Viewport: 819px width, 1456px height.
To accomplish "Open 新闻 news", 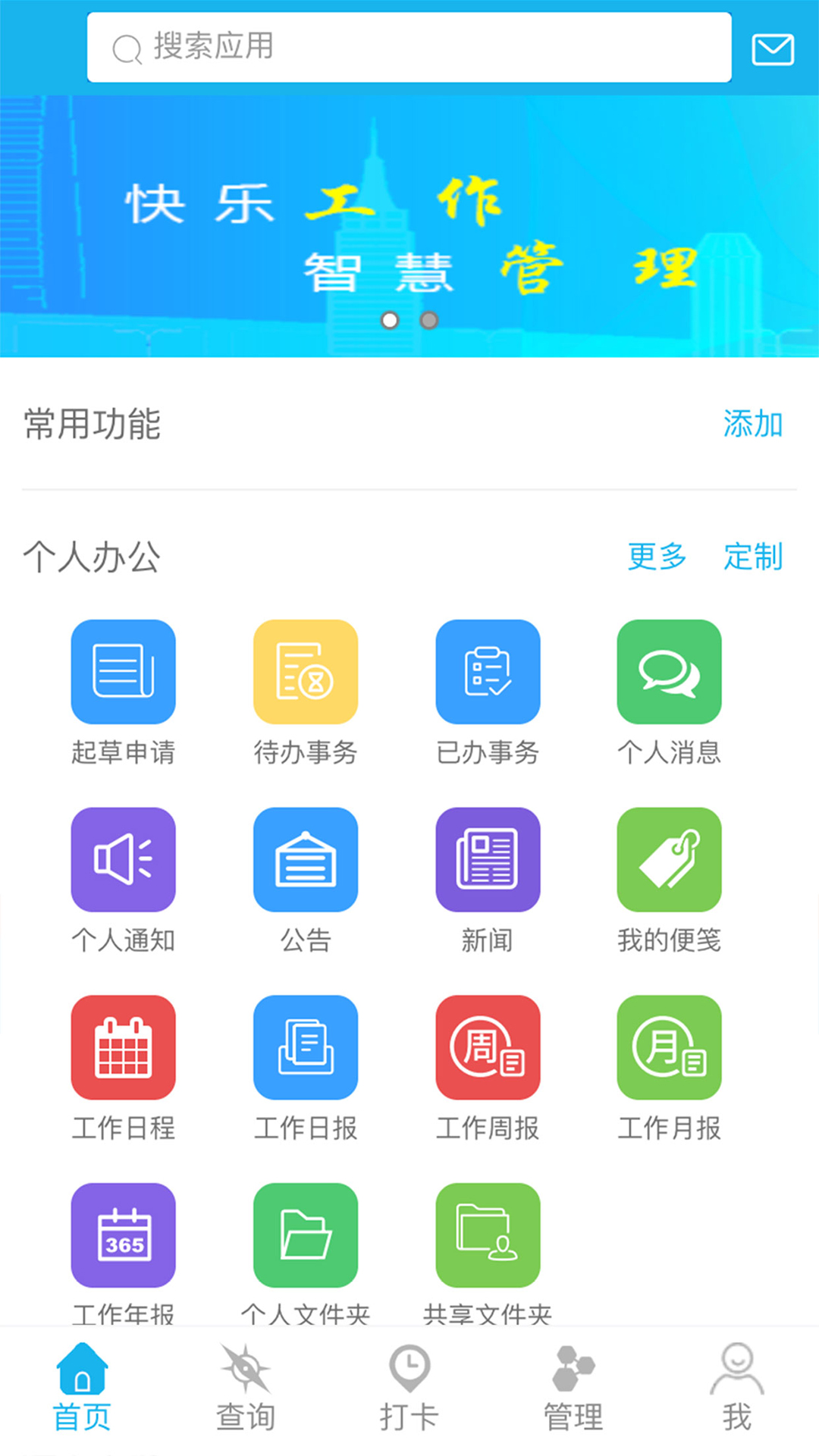I will [x=488, y=860].
